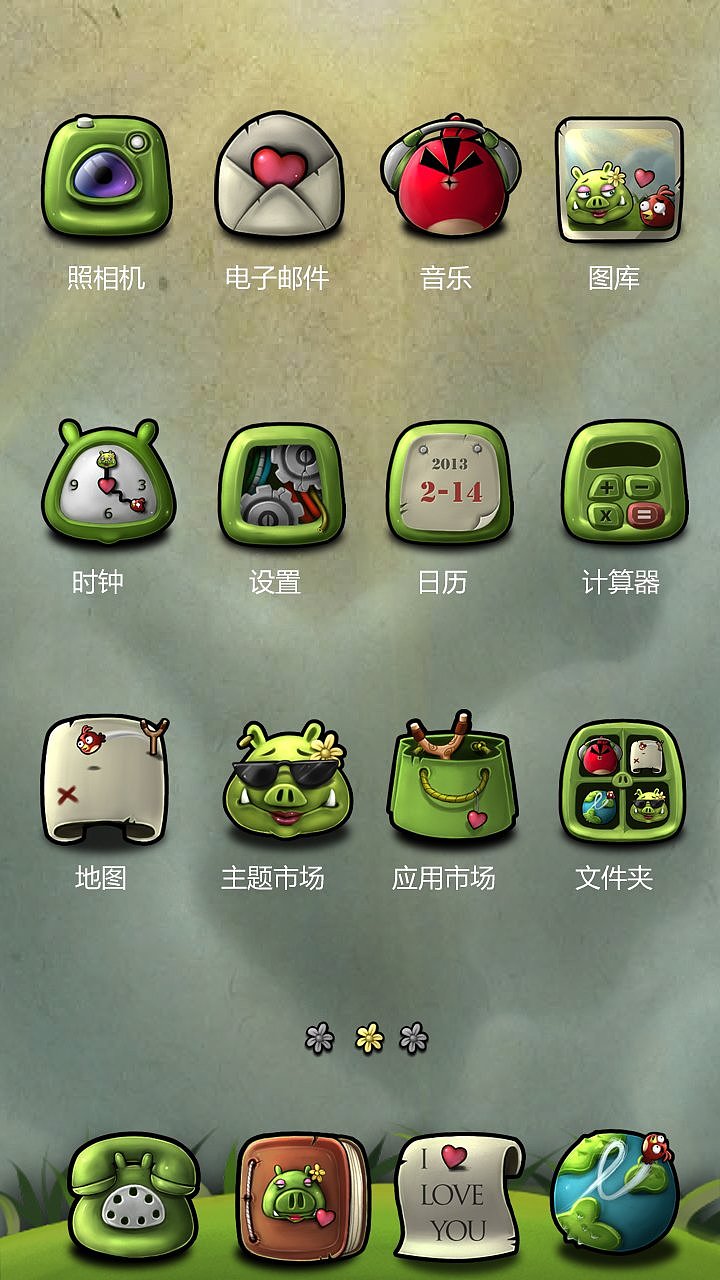Open 设置 settings

[x=279, y=483]
